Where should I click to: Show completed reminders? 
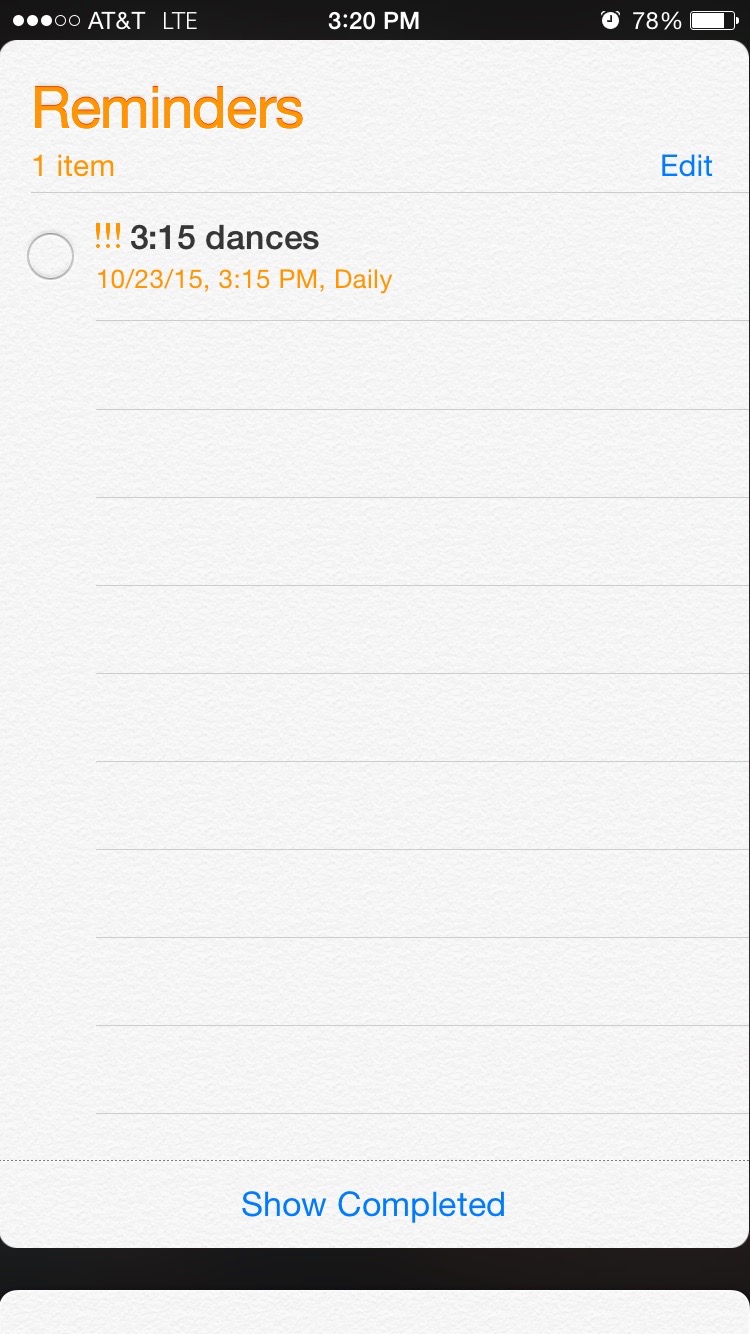click(373, 1204)
